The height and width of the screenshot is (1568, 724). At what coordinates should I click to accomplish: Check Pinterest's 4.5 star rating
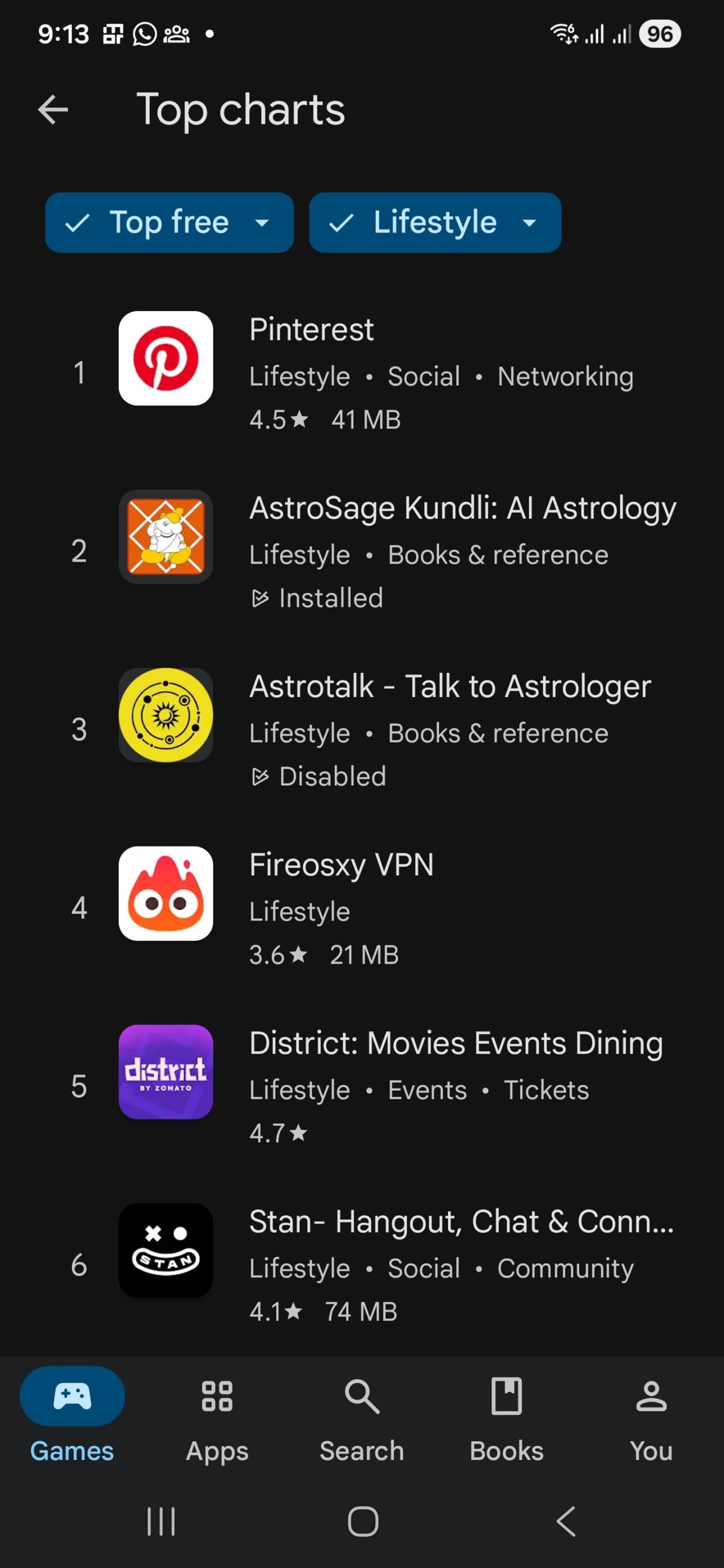click(279, 419)
